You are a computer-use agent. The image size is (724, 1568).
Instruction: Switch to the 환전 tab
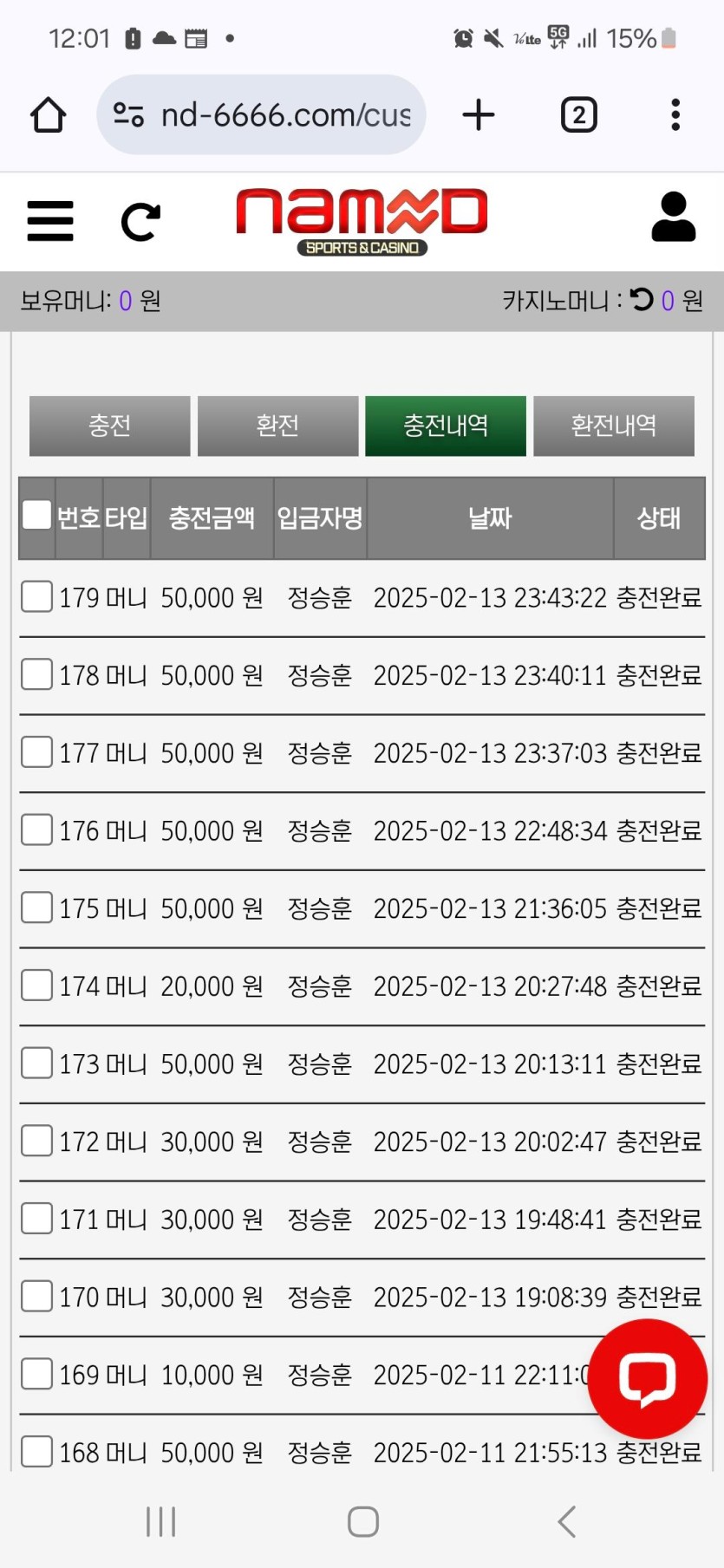tap(277, 426)
